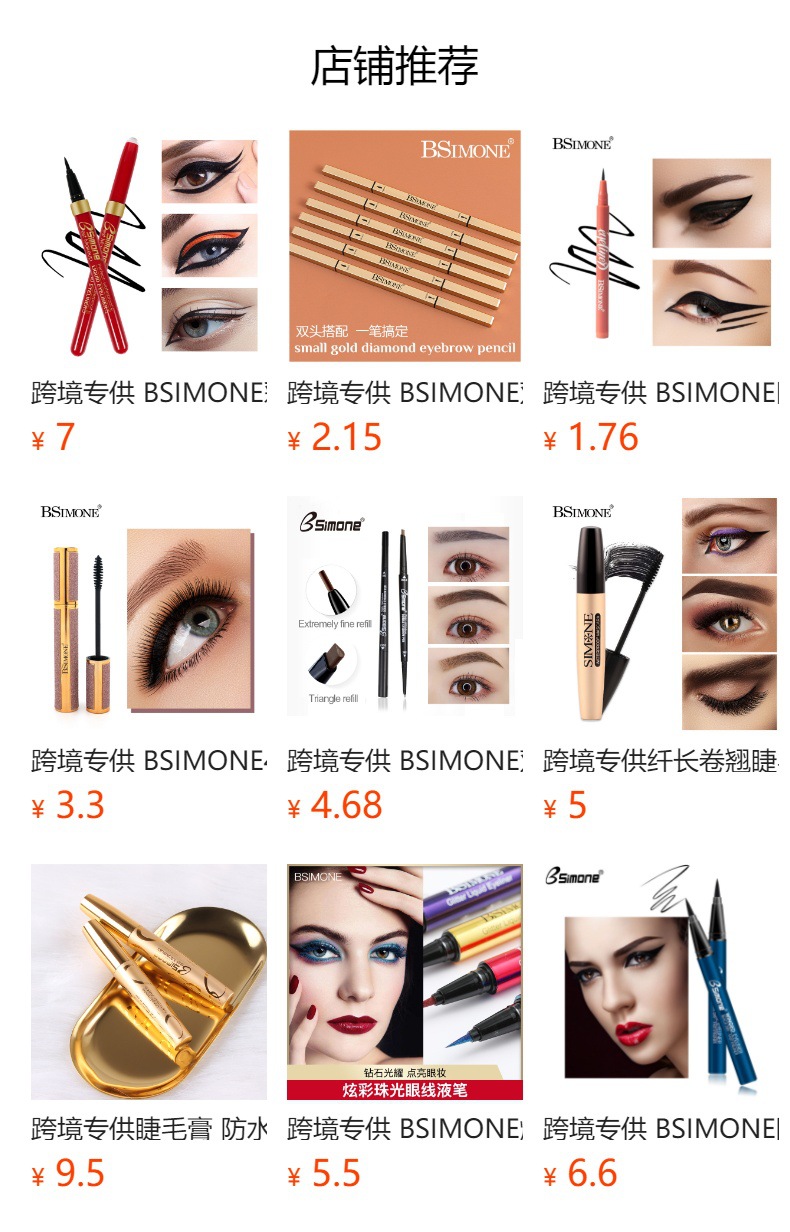Image resolution: width=790 pixels, height=1232 pixels.
Task: Open the ¥6.6 blue eyeliner pen product
Action: (x=661, y=982)
